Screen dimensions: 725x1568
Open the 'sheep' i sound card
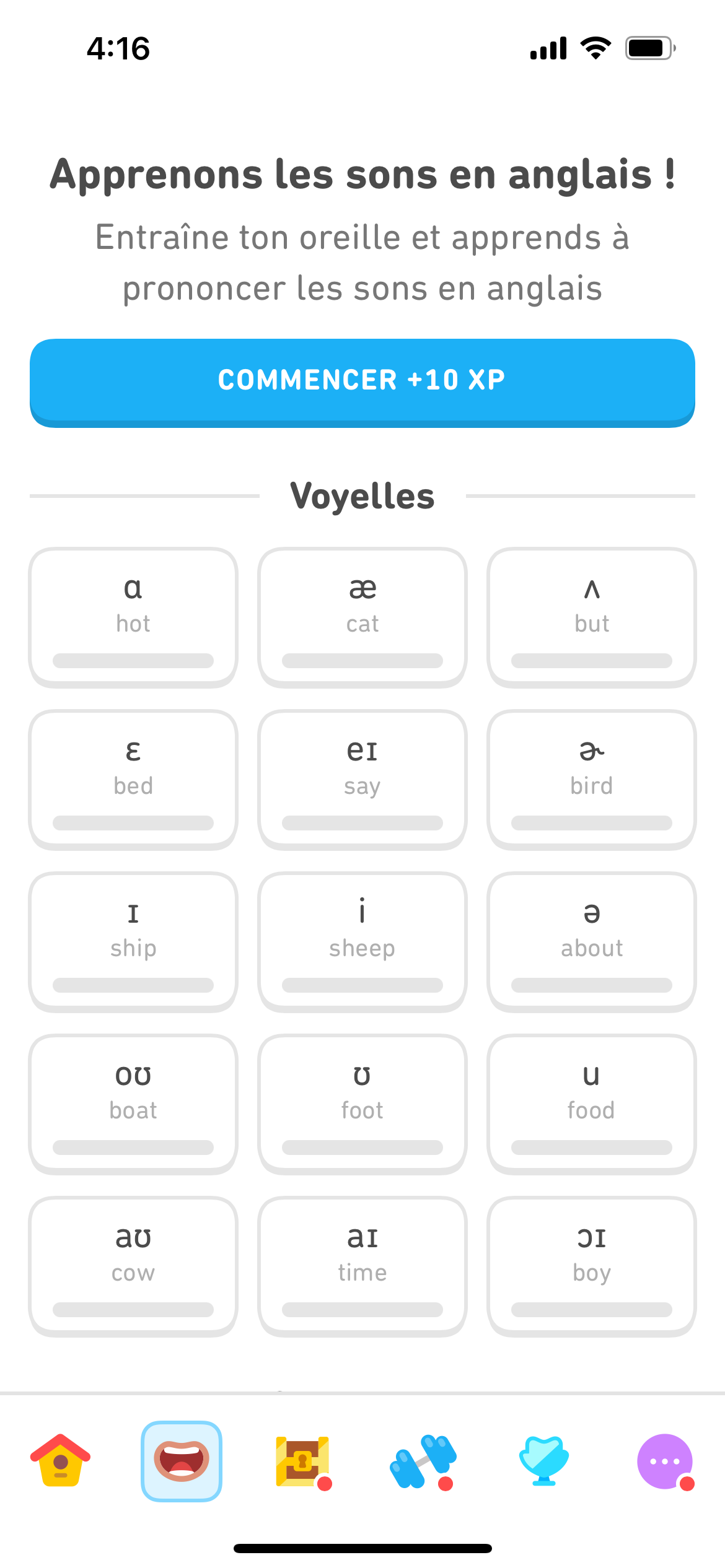tap(362, 940)
